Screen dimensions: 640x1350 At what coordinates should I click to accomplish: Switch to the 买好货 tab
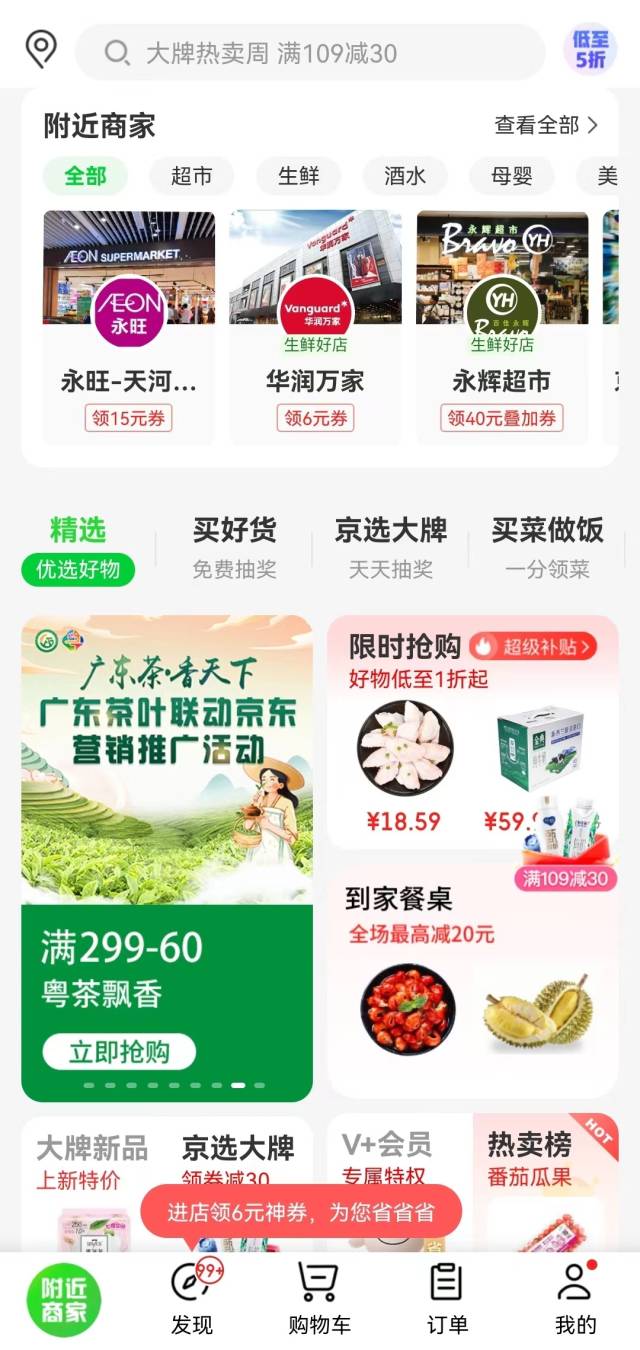[x=234, y=548]
